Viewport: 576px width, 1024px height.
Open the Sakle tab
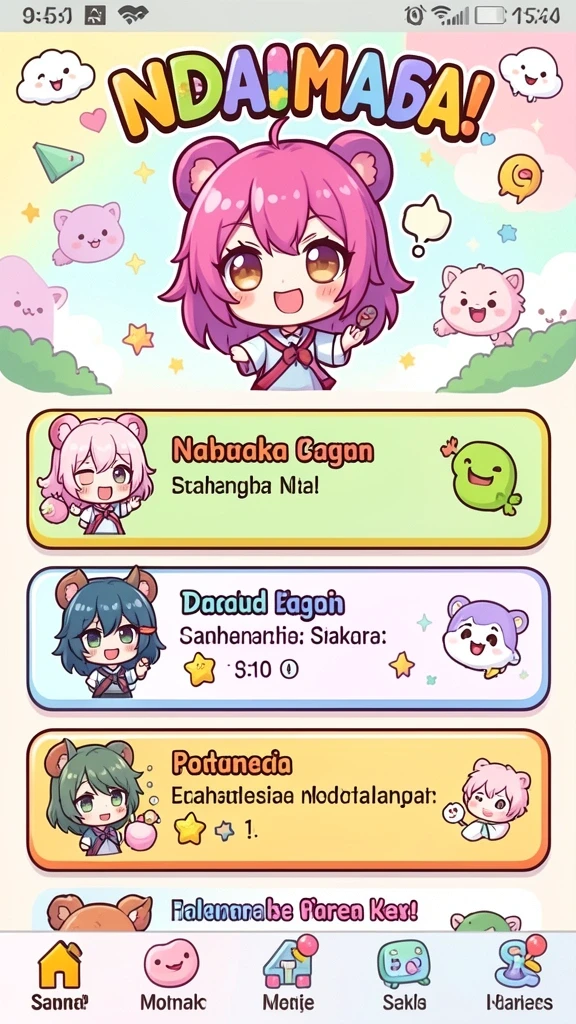[x=404, y=975]
